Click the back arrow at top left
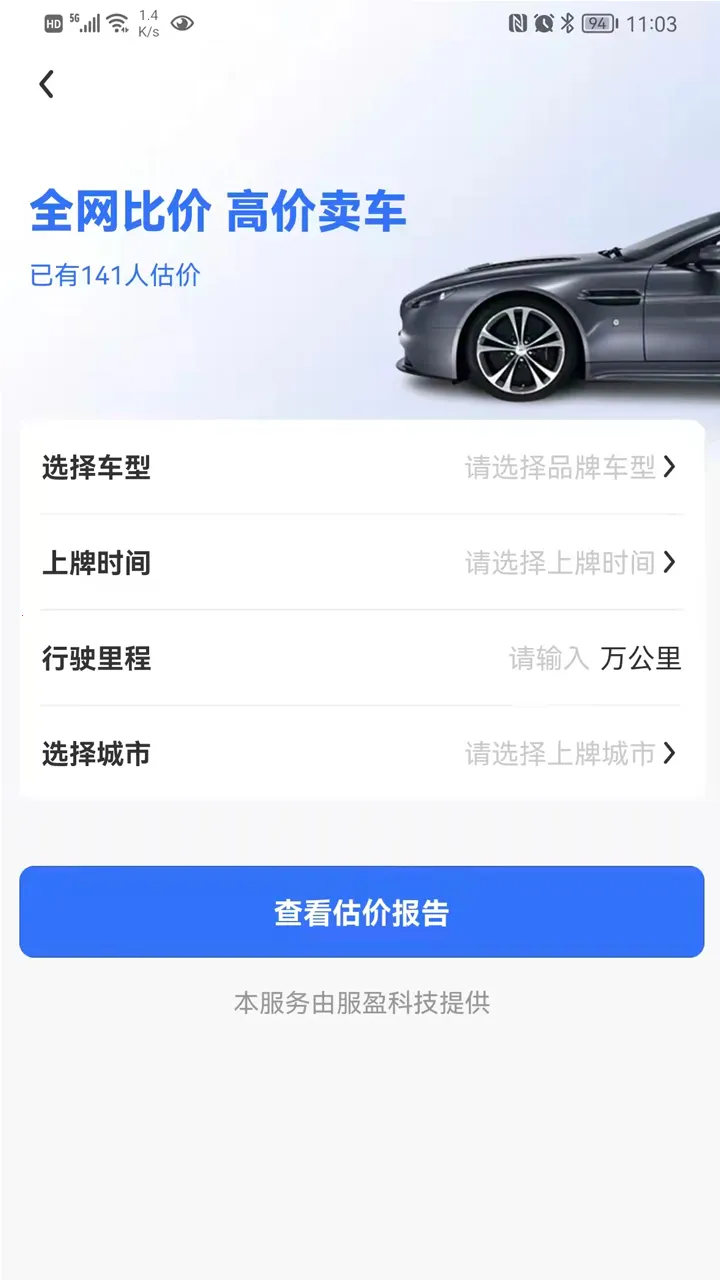Viewport: 720px width, 1280px height. [45, 84]
